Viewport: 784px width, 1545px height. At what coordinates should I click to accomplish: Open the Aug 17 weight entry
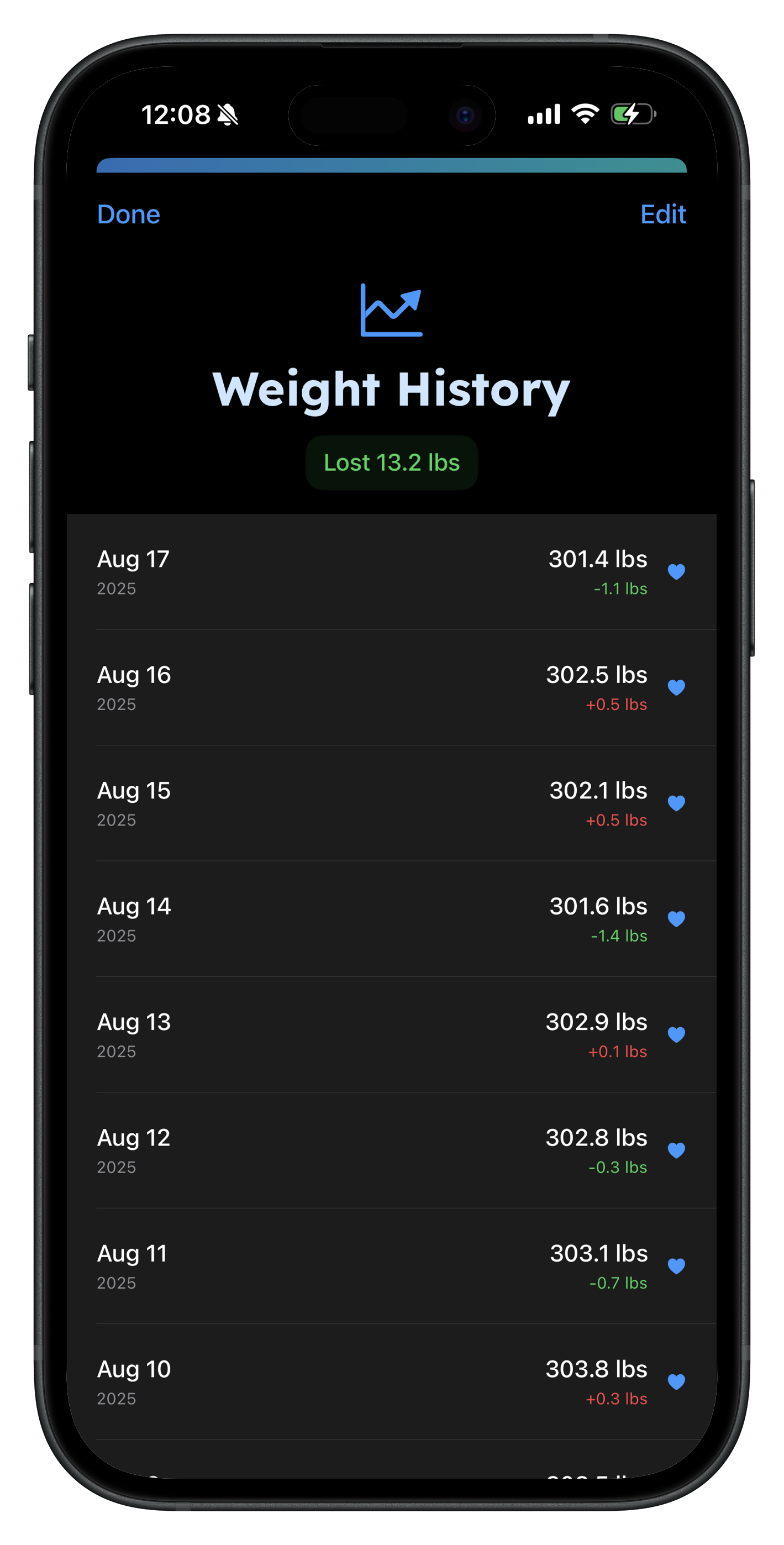[391, 571]
